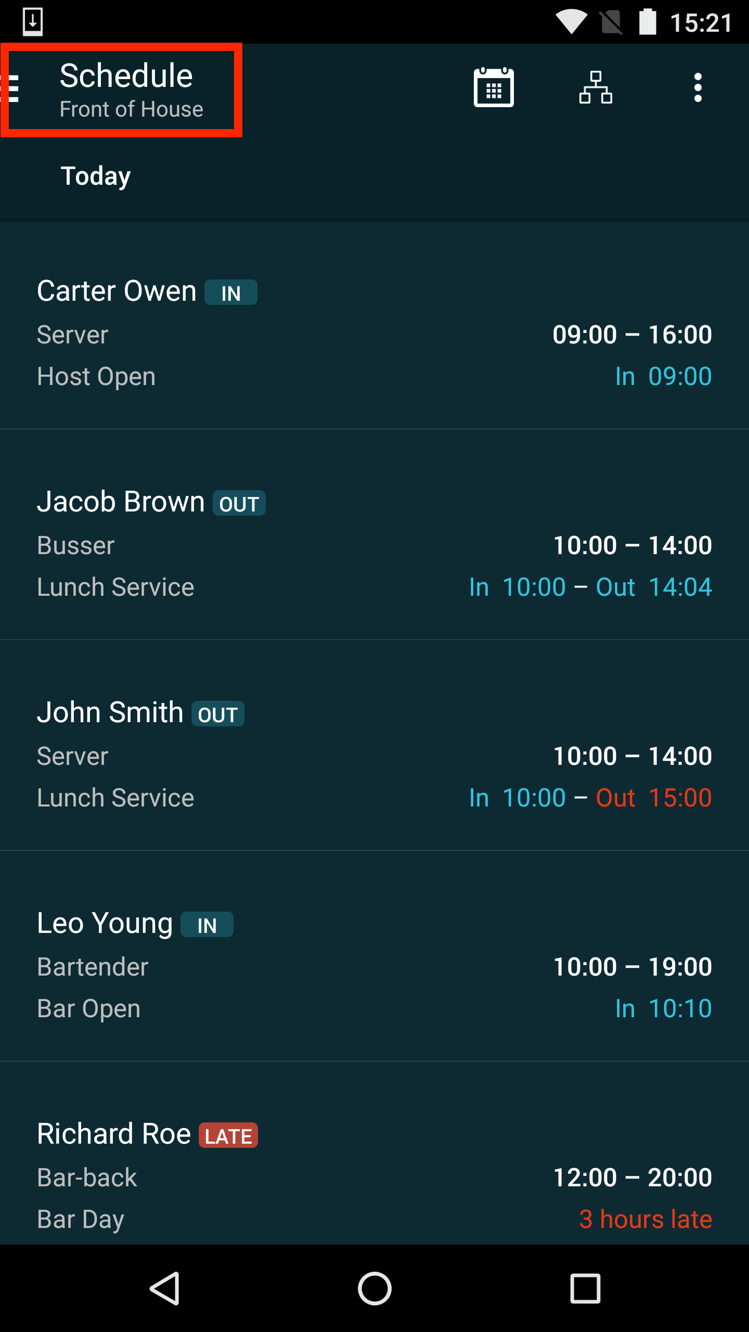The image size is (749, 1332).
Task: Toggle Jacob Brown's OUT status badge
Action: (x=238, y=503)
